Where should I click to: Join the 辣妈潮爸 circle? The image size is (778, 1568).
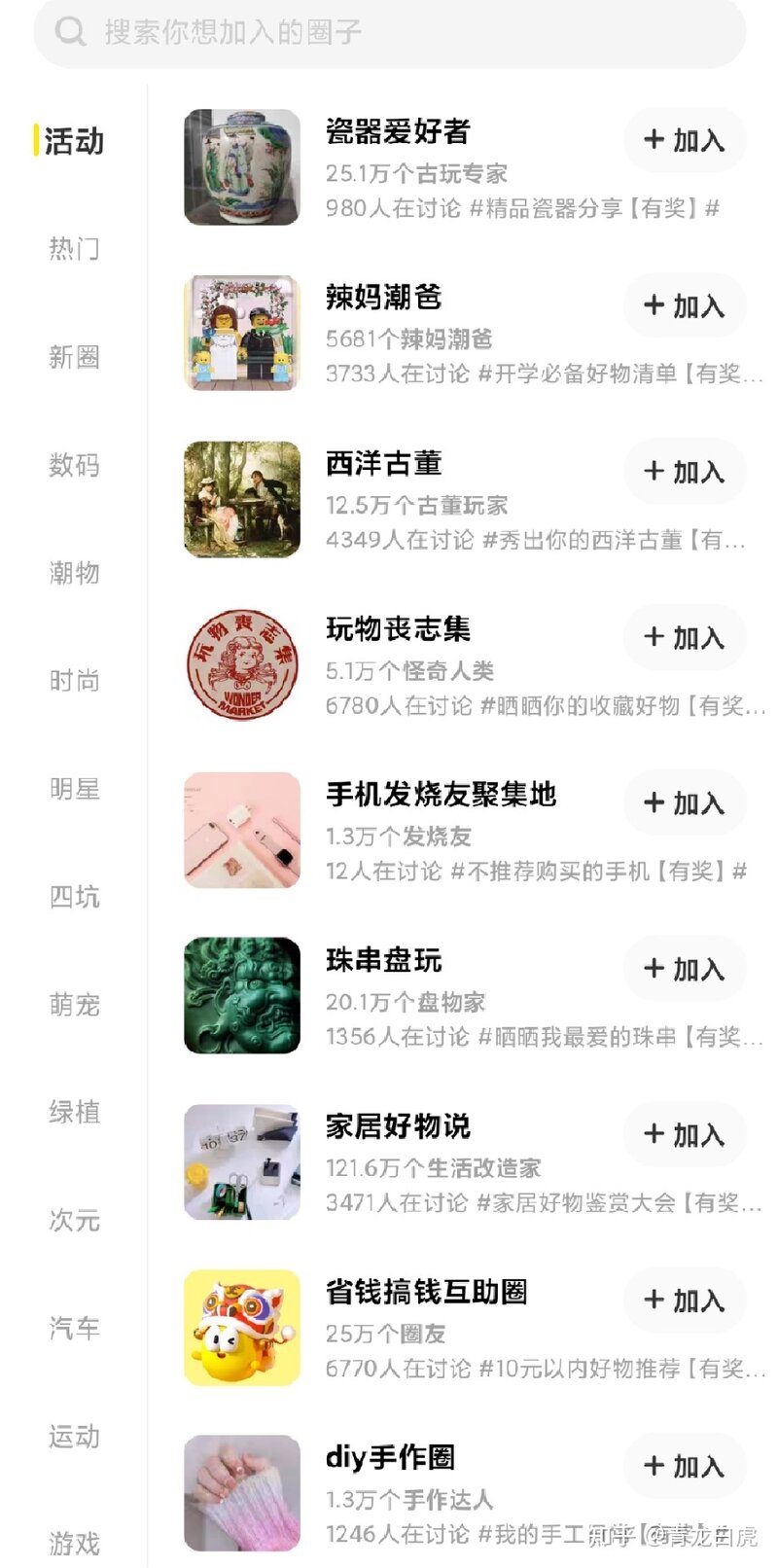[x=685, y=306]
